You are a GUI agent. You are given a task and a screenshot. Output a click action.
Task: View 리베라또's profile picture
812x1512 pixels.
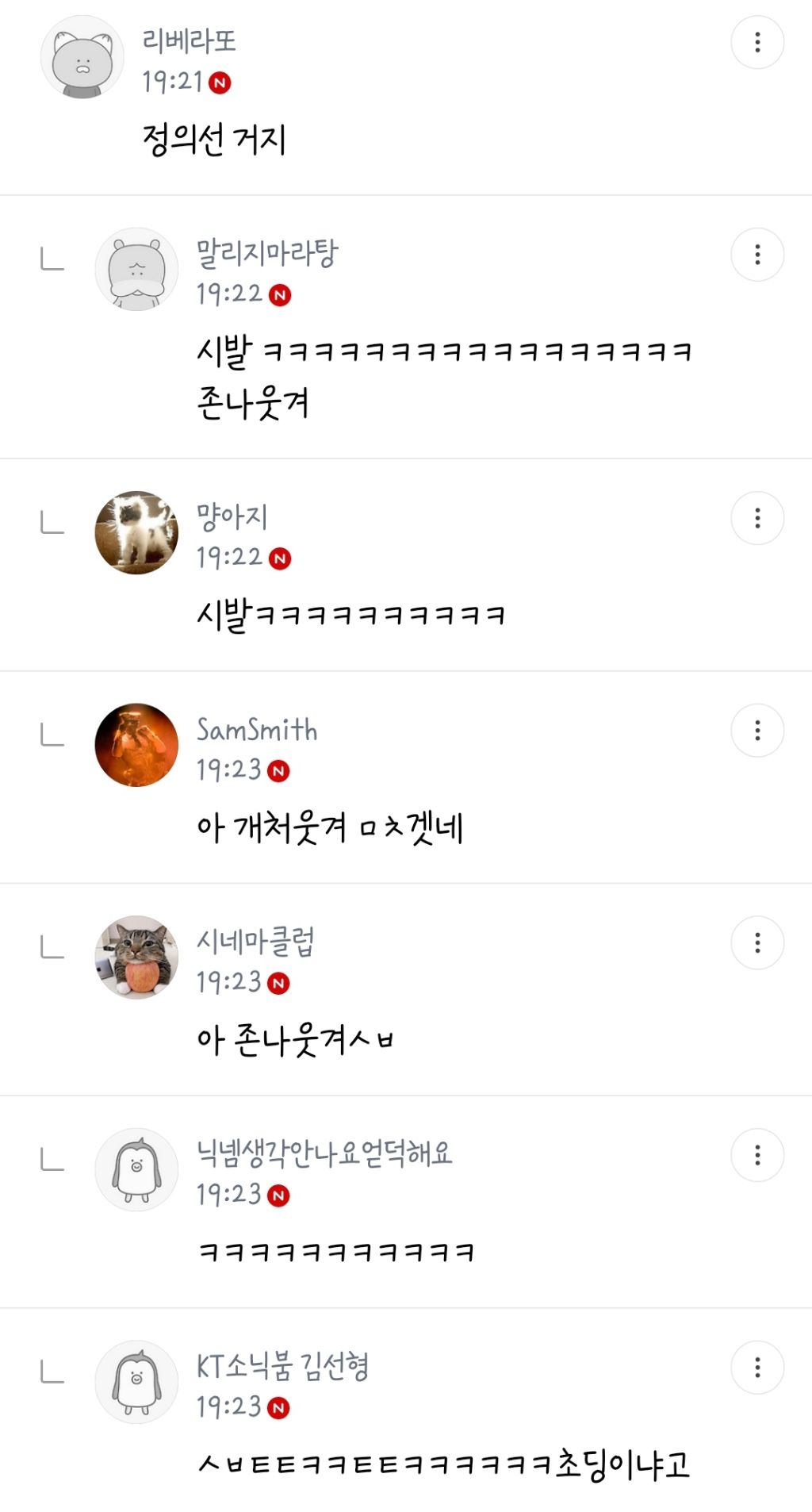[82, 57]
